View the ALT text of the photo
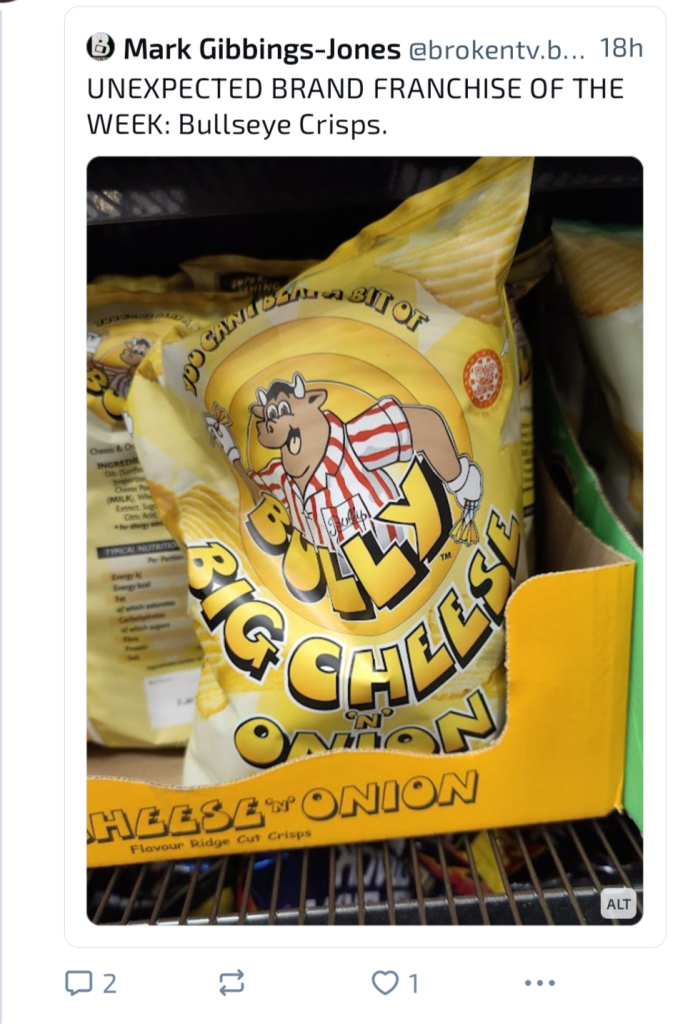693x1024 pixels. pos(618,904)
